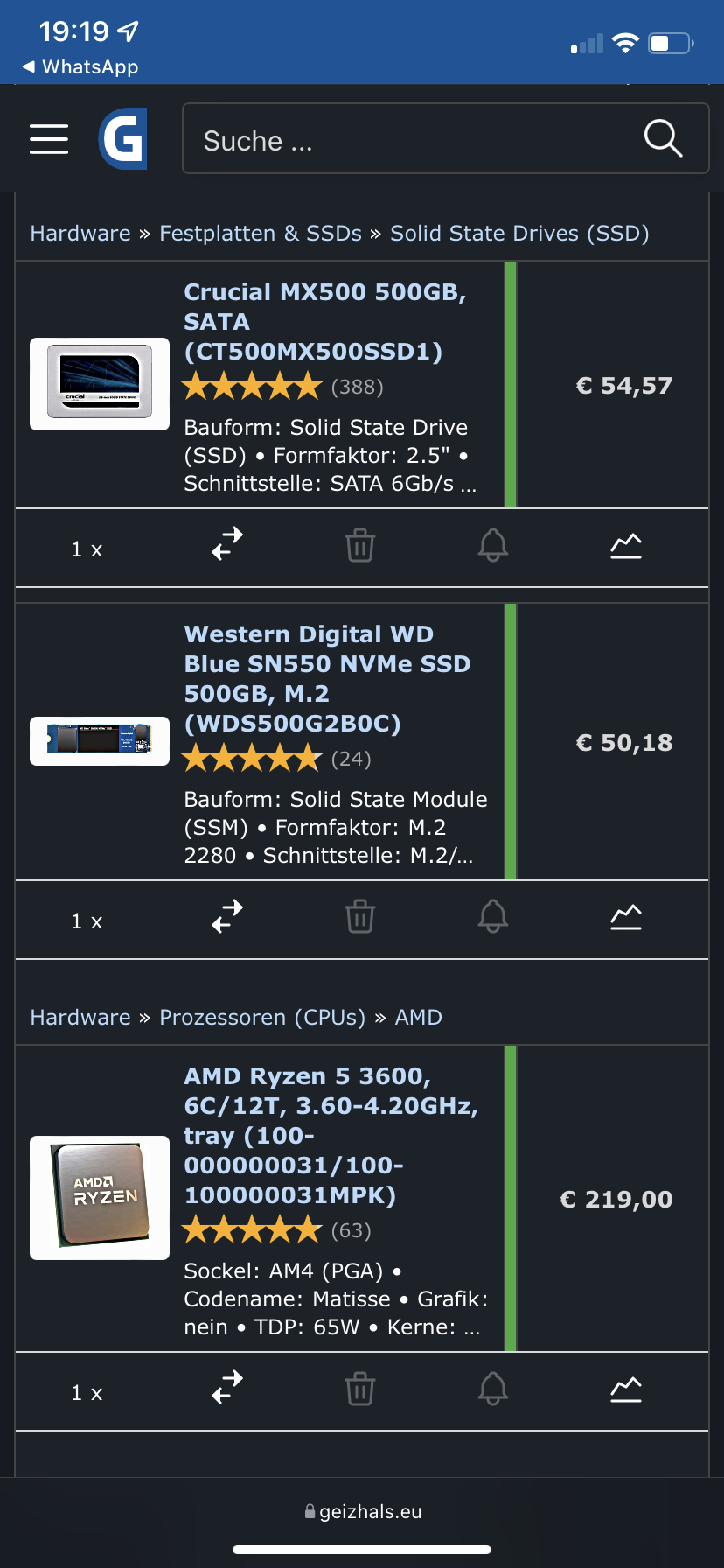Show price history for Crucial MX500
Screen dimensions: 724x1568
pyautogui.click(x=626, y=546)
